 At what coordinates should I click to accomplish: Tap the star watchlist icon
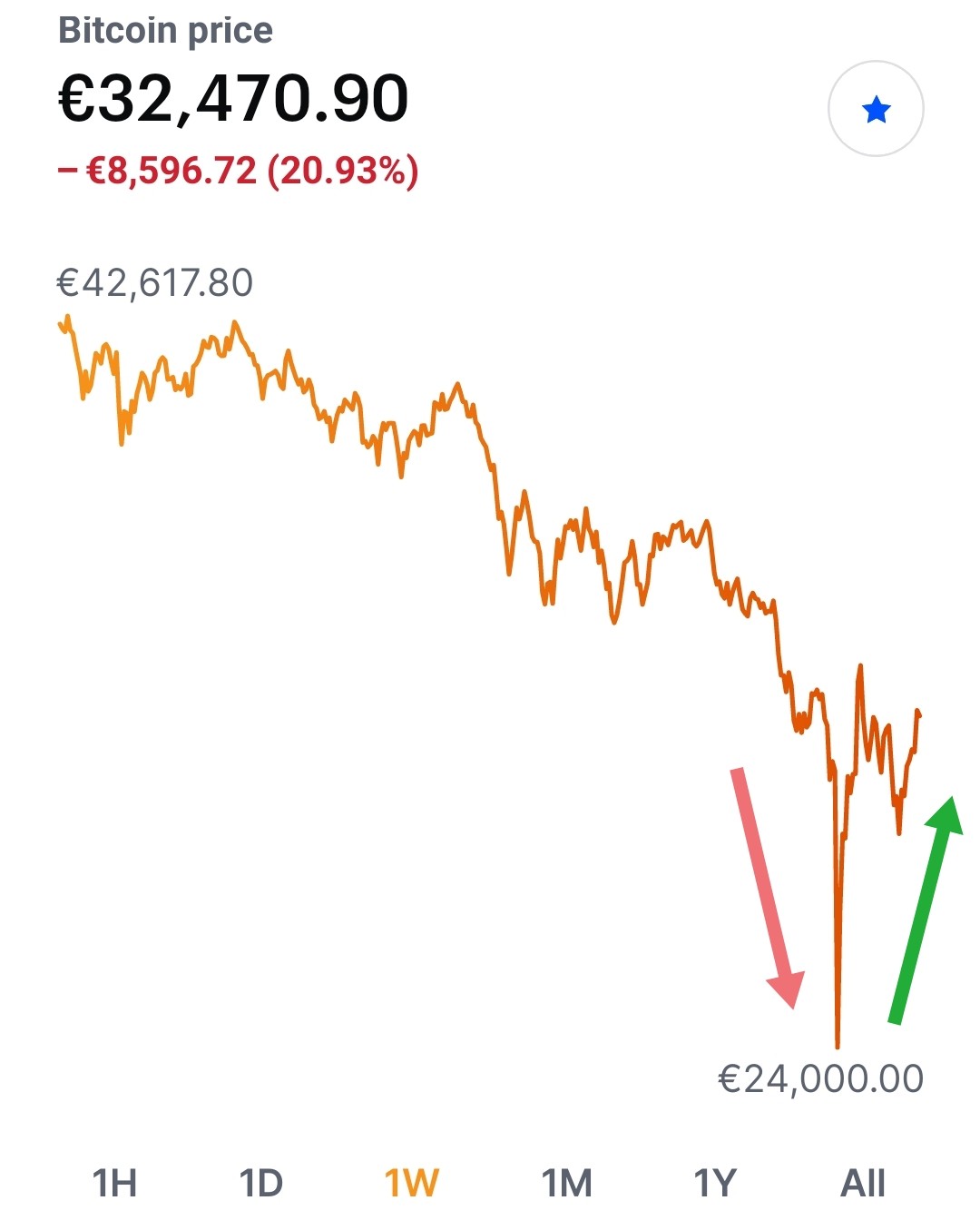pyautogui.click(x=876, y=110)
